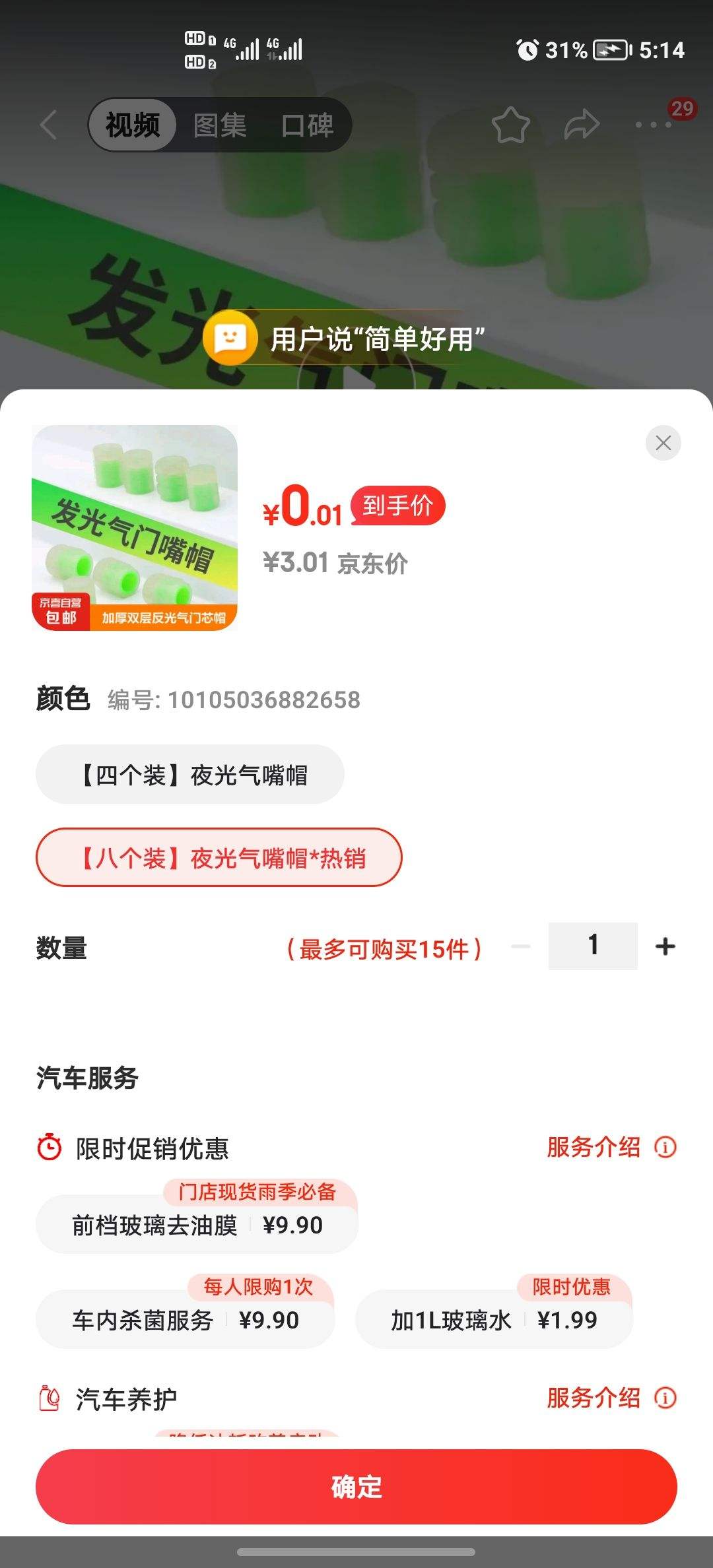Screen dimensions: 713x1568
Task: Decrease quantity with the minus button
Action: click(x=520, y=946)
